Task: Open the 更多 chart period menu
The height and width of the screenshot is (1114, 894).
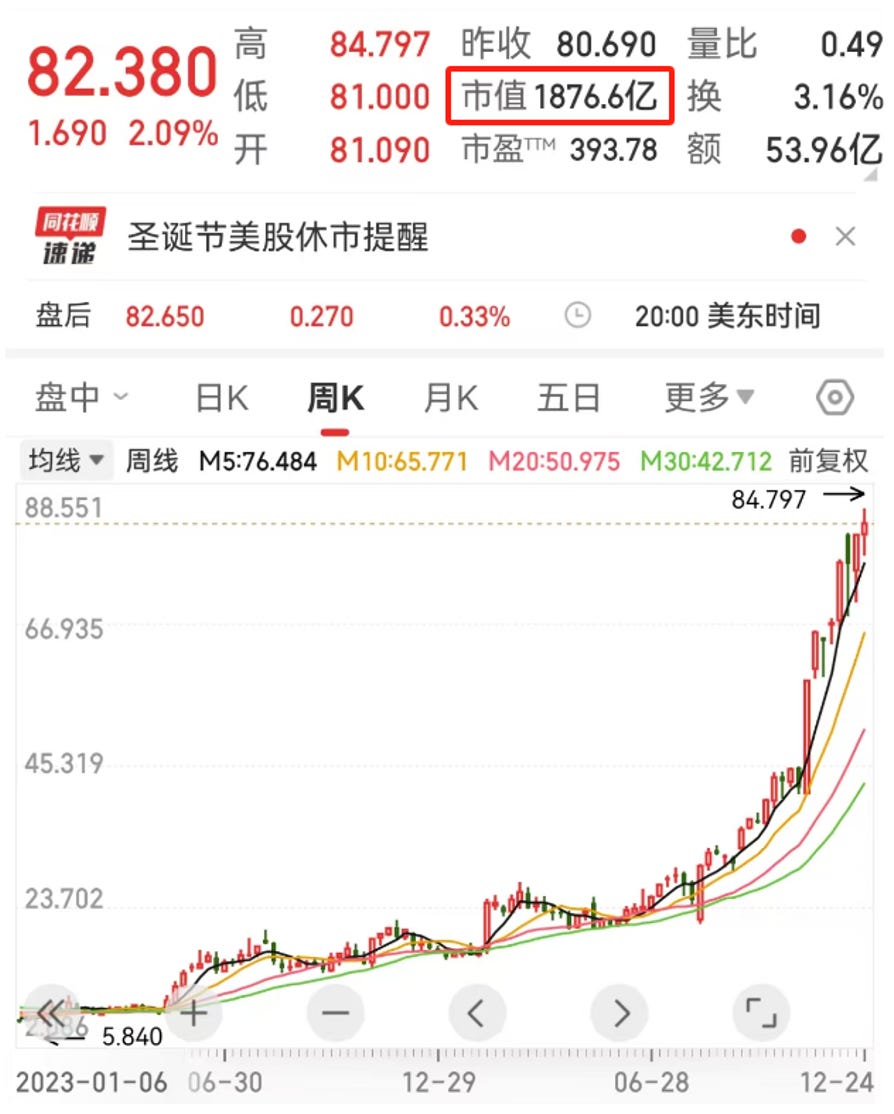Action: [x=709, y=398]
